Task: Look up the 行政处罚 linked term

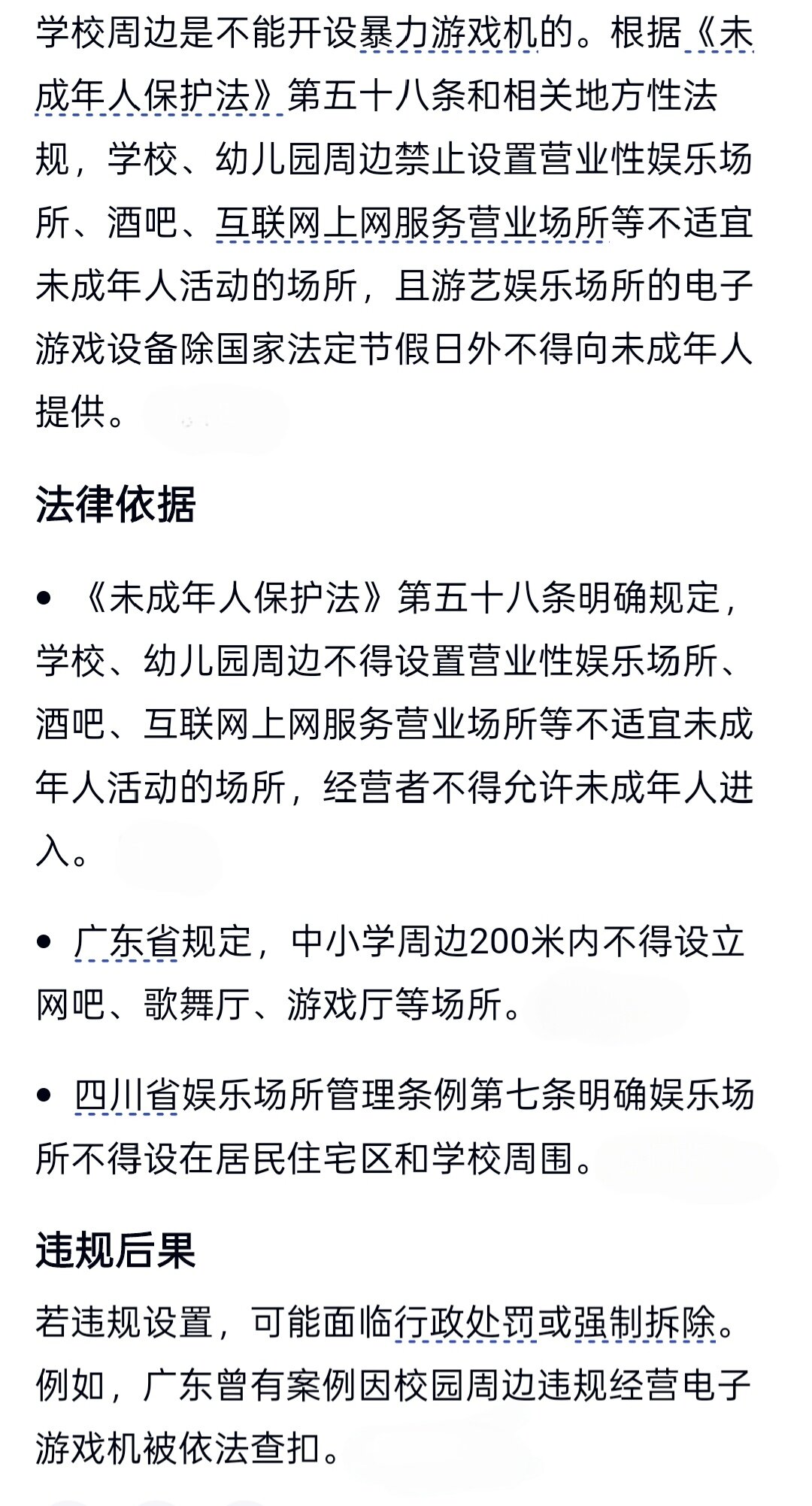Action: pos(465,1323)
